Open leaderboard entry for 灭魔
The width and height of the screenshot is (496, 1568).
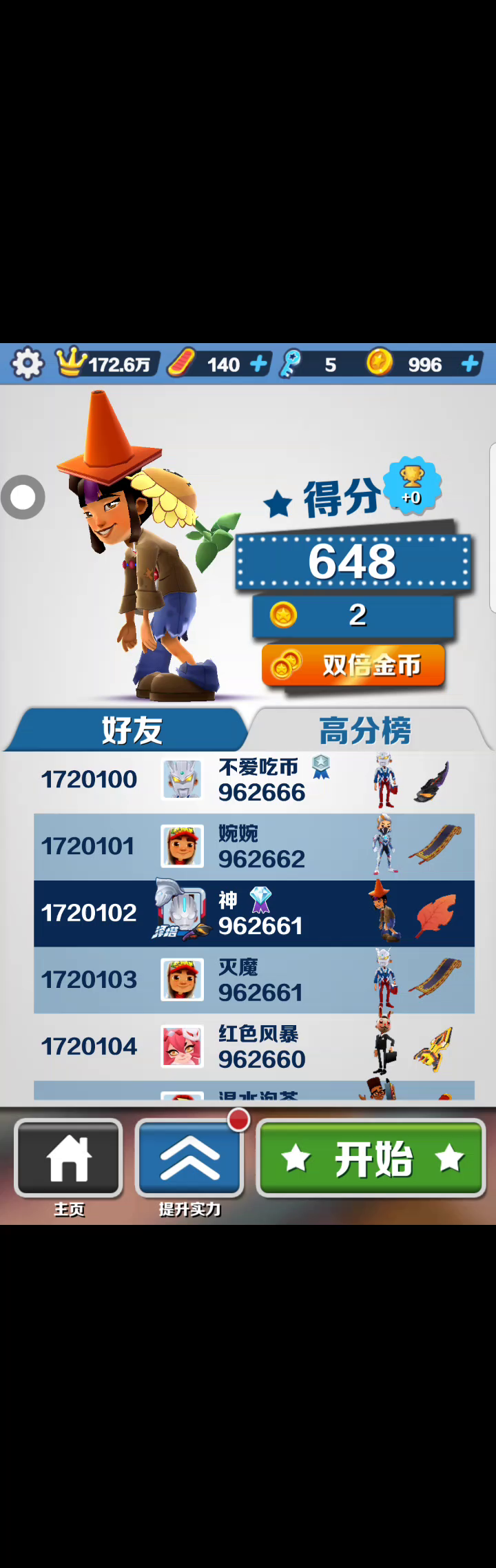coord(254,980)
